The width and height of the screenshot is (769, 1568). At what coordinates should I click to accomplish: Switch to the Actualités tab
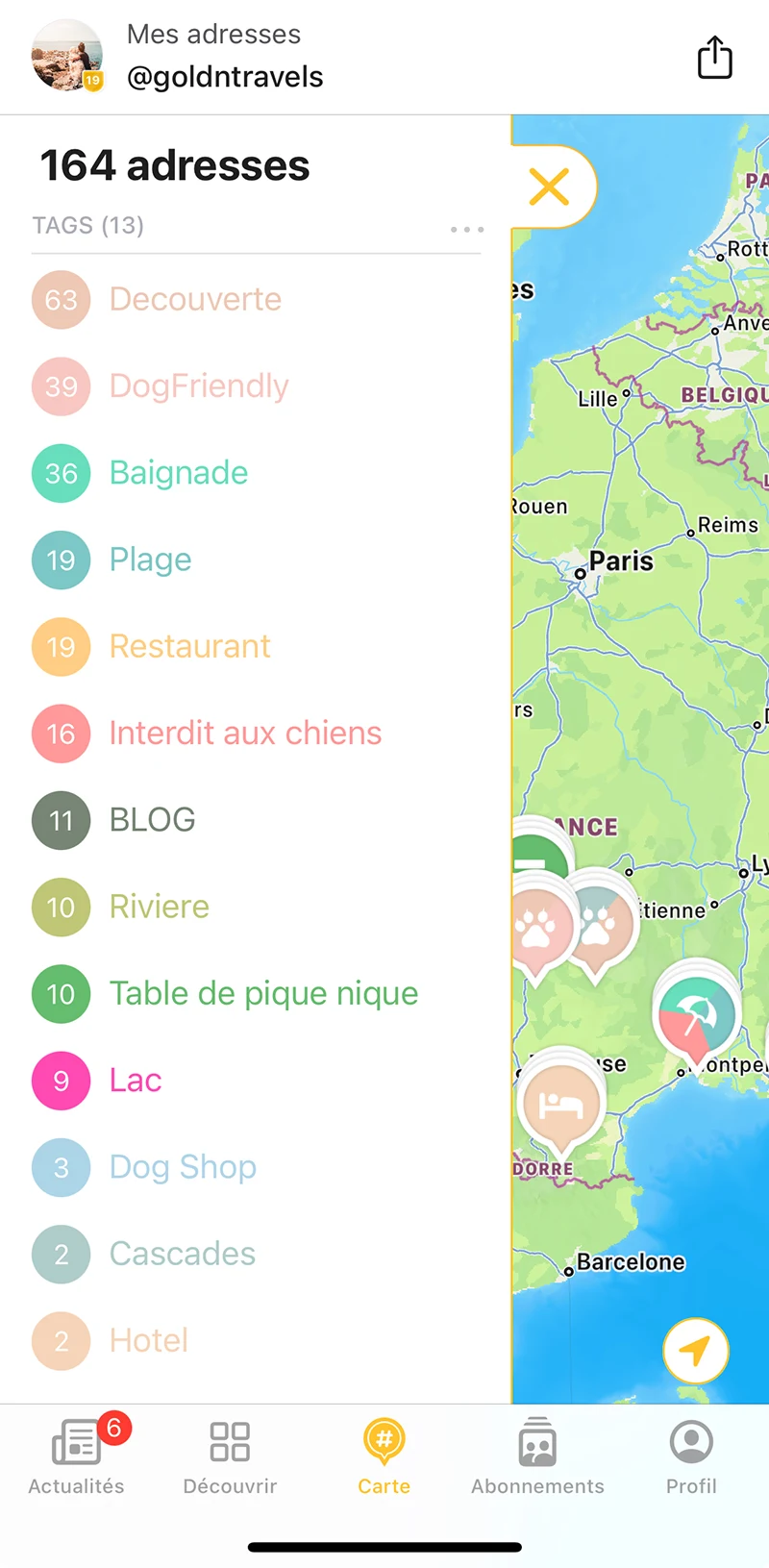[x=77, y=1456]
